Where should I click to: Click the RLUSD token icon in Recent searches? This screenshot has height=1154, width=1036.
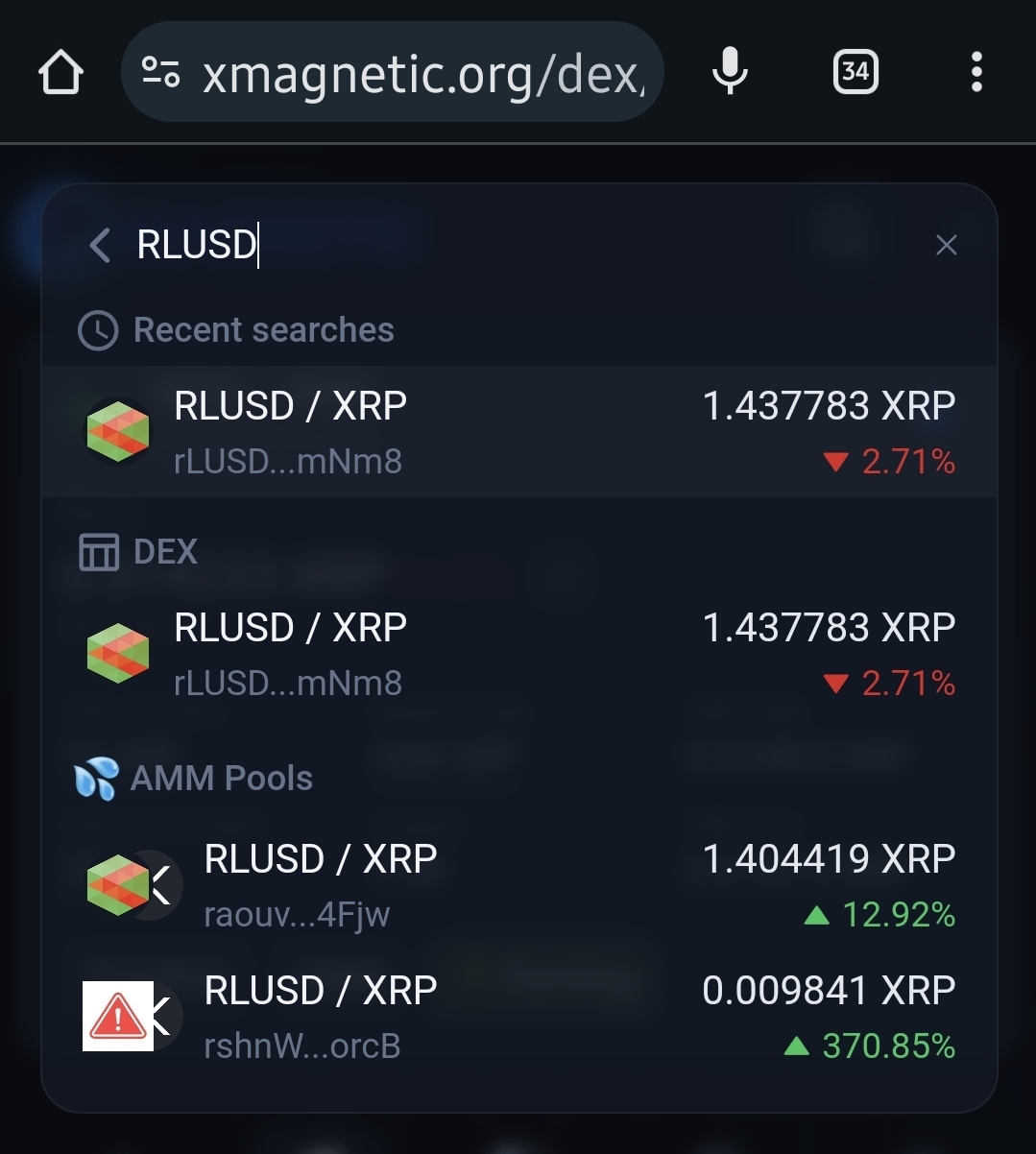pos(117,431)
